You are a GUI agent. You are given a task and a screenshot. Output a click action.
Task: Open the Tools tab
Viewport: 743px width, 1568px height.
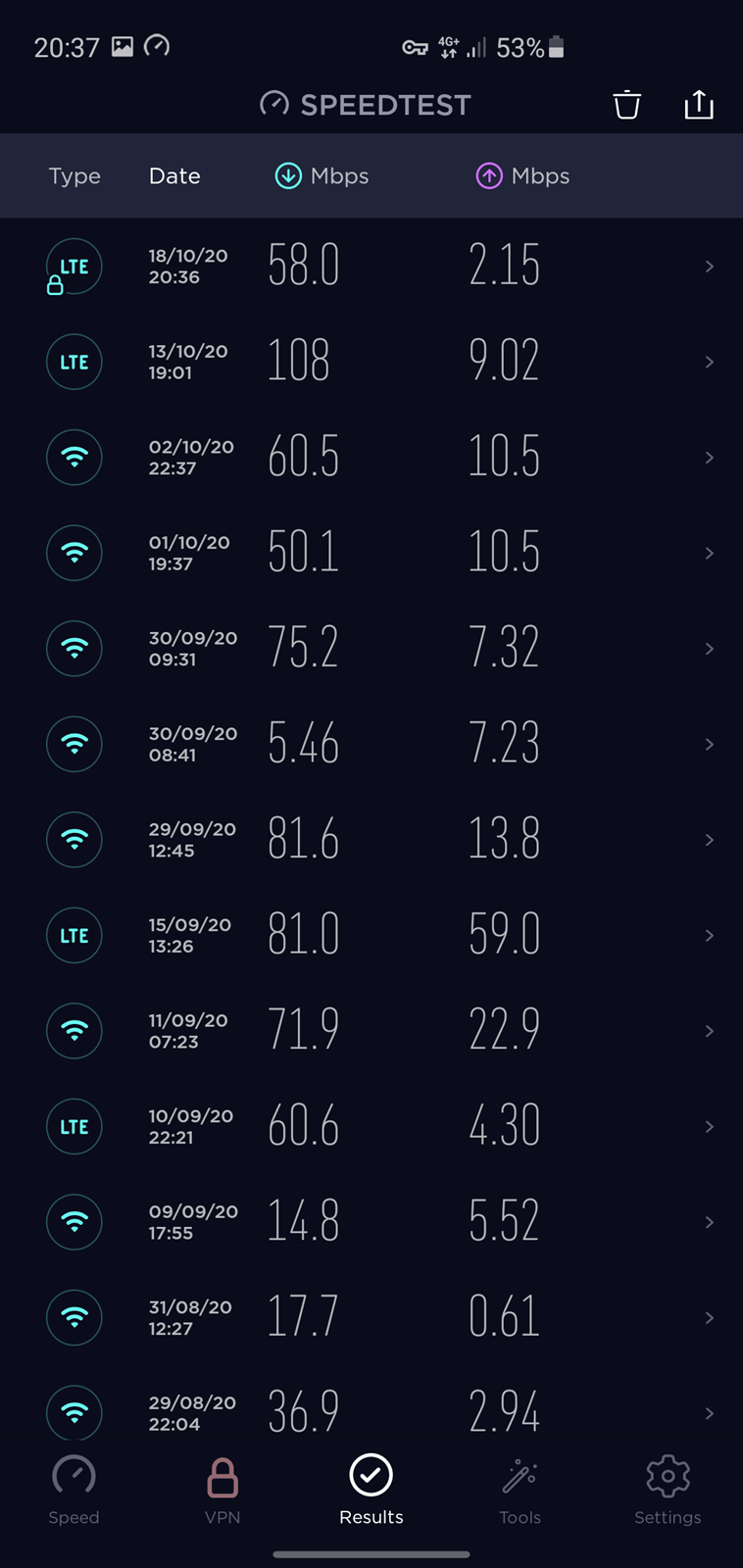(520, 1491)
